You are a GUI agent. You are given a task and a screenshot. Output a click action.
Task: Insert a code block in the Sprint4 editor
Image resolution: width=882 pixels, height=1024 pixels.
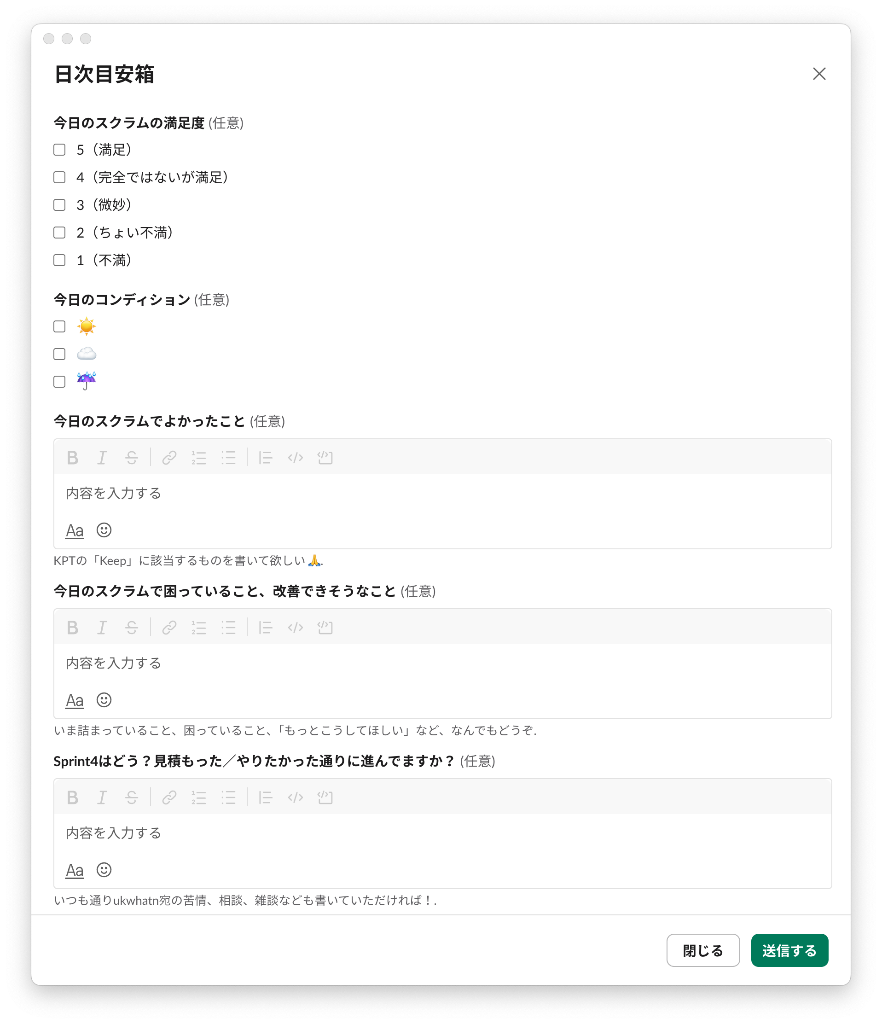(x=324, y=797)
